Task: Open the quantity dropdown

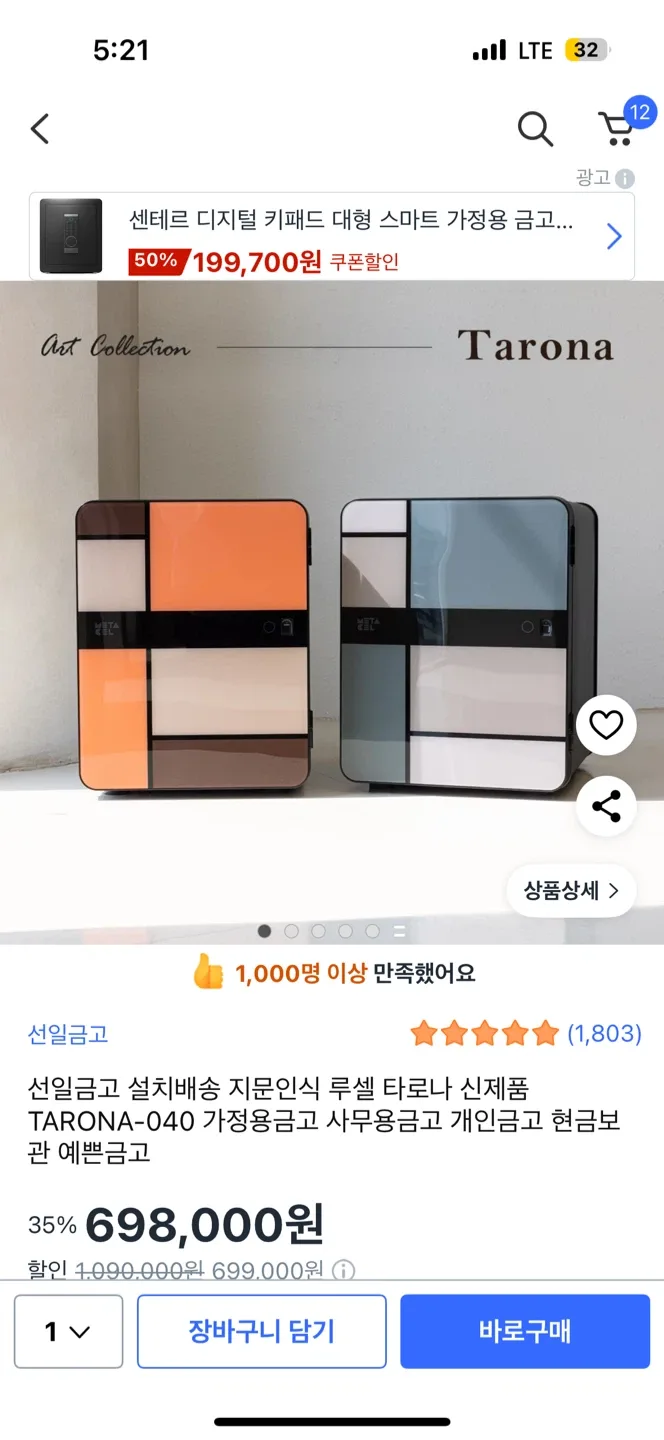Action: [68, 1331]
